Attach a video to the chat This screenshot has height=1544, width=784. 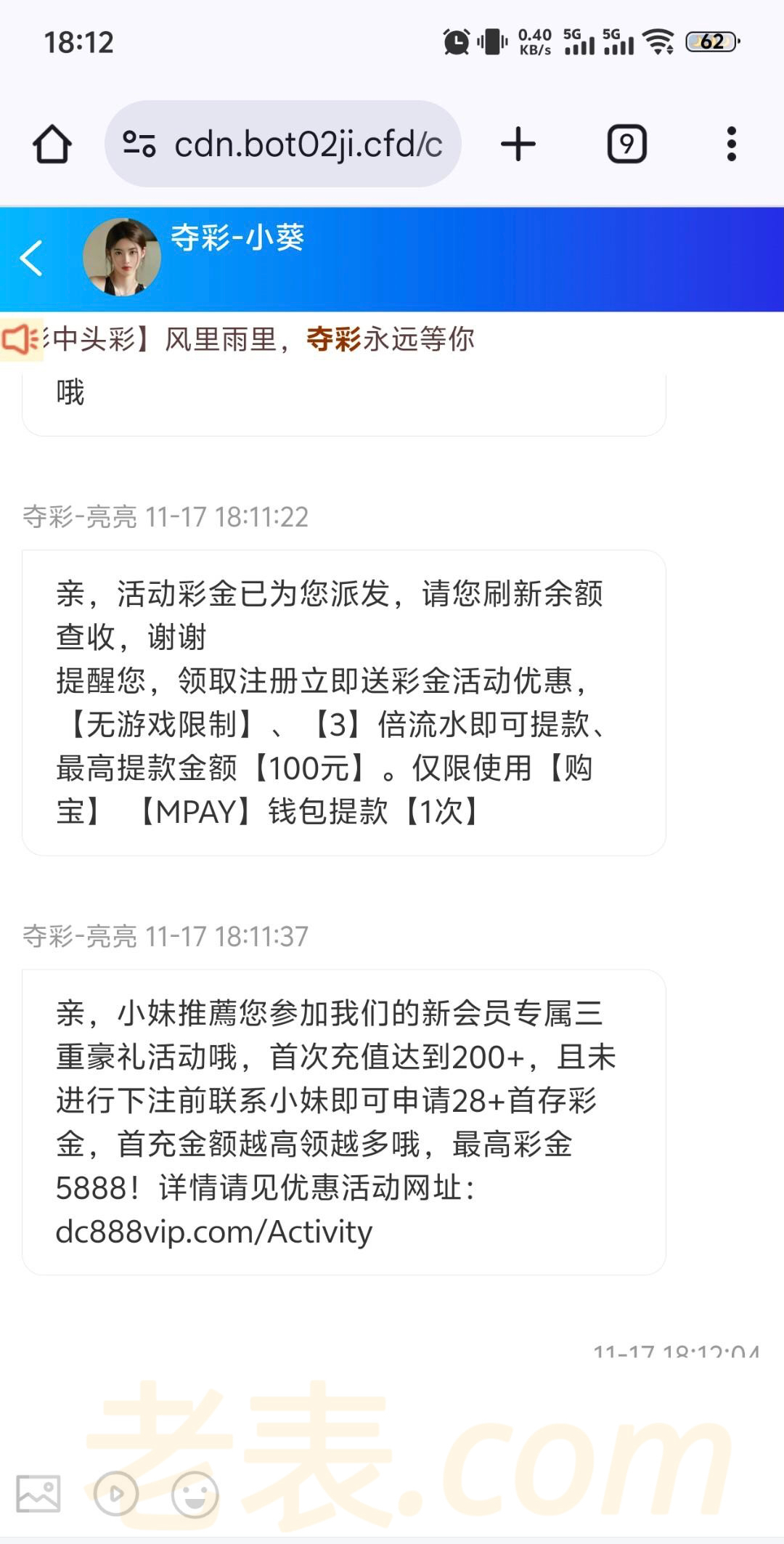pos(116,1494)
